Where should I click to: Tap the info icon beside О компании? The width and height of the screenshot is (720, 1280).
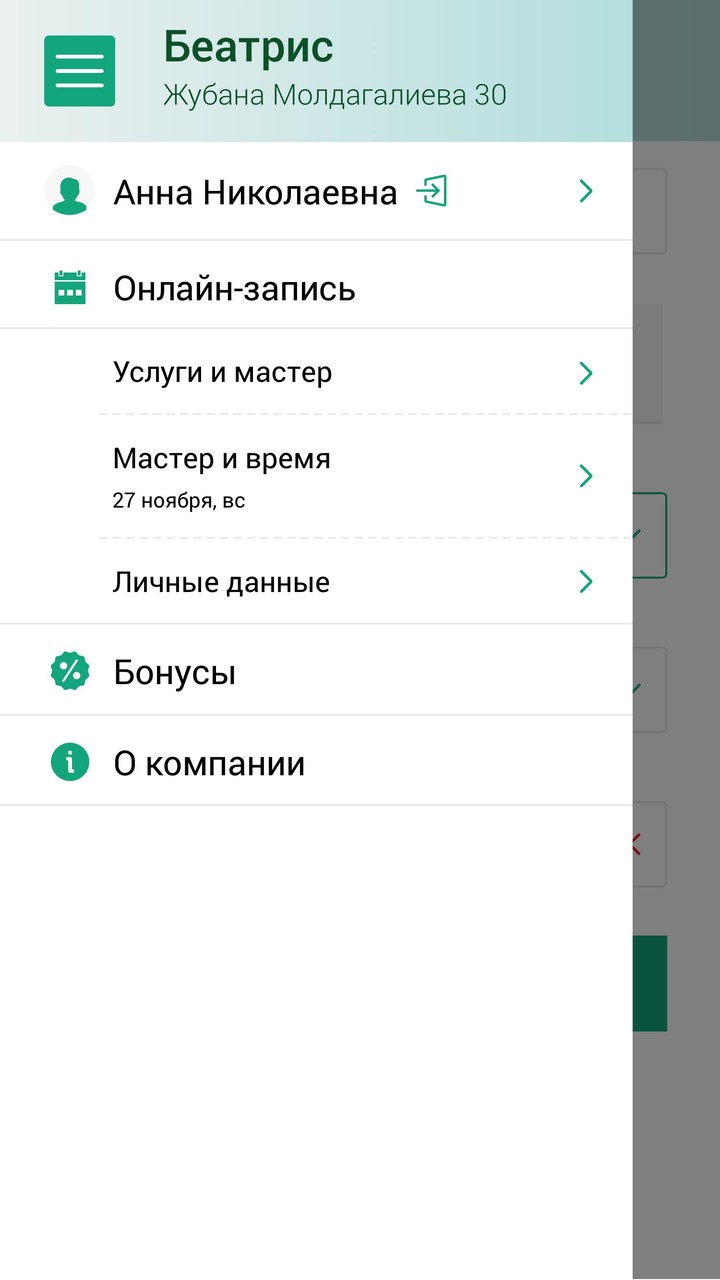tap(68, 761)
